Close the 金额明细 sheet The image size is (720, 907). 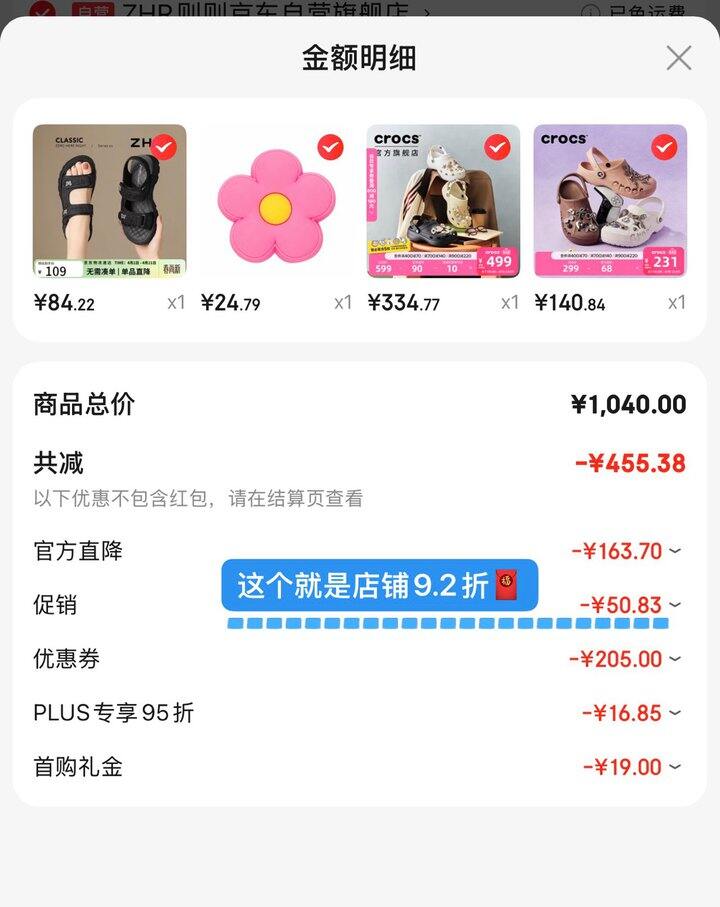(x=679, y=58)
